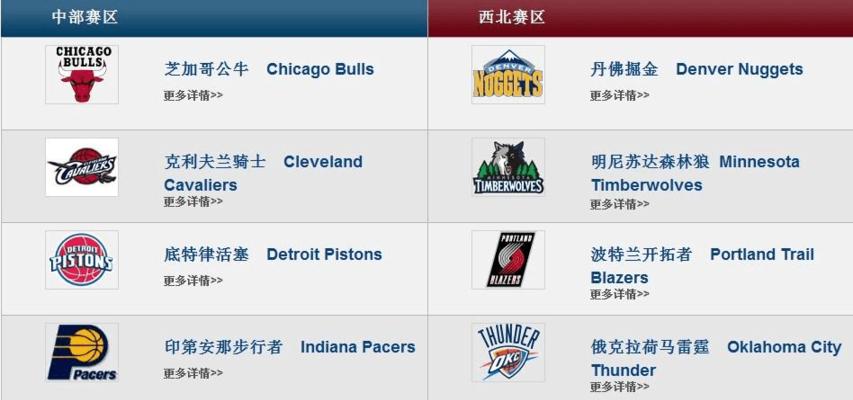
Task: Tap the Detroit Pistons logo tile
Action: pos(82,260)
